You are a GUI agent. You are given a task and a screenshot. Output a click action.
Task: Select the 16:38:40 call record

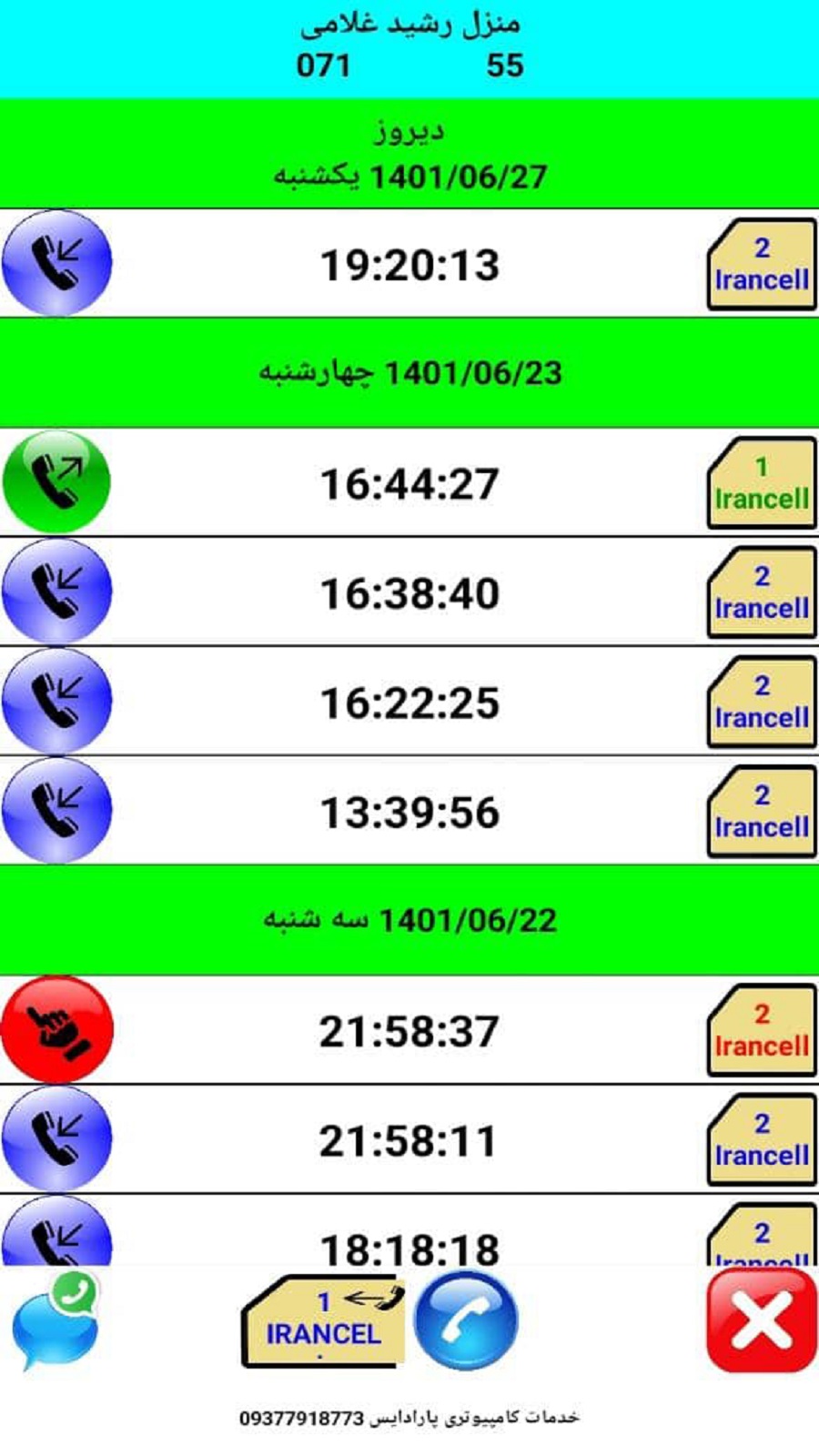coord(409,593)
